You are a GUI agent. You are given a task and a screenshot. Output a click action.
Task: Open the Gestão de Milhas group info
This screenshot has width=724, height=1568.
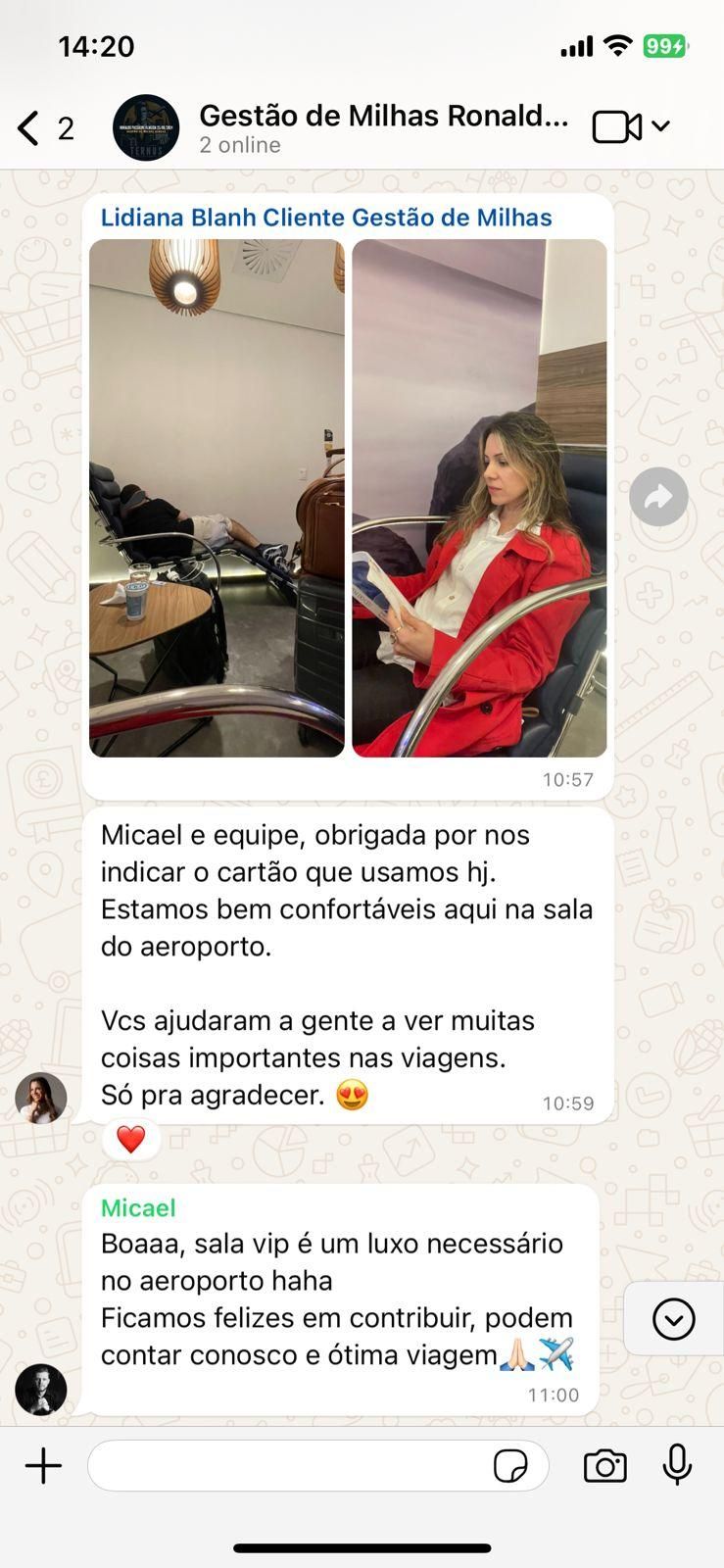(383, 127)
